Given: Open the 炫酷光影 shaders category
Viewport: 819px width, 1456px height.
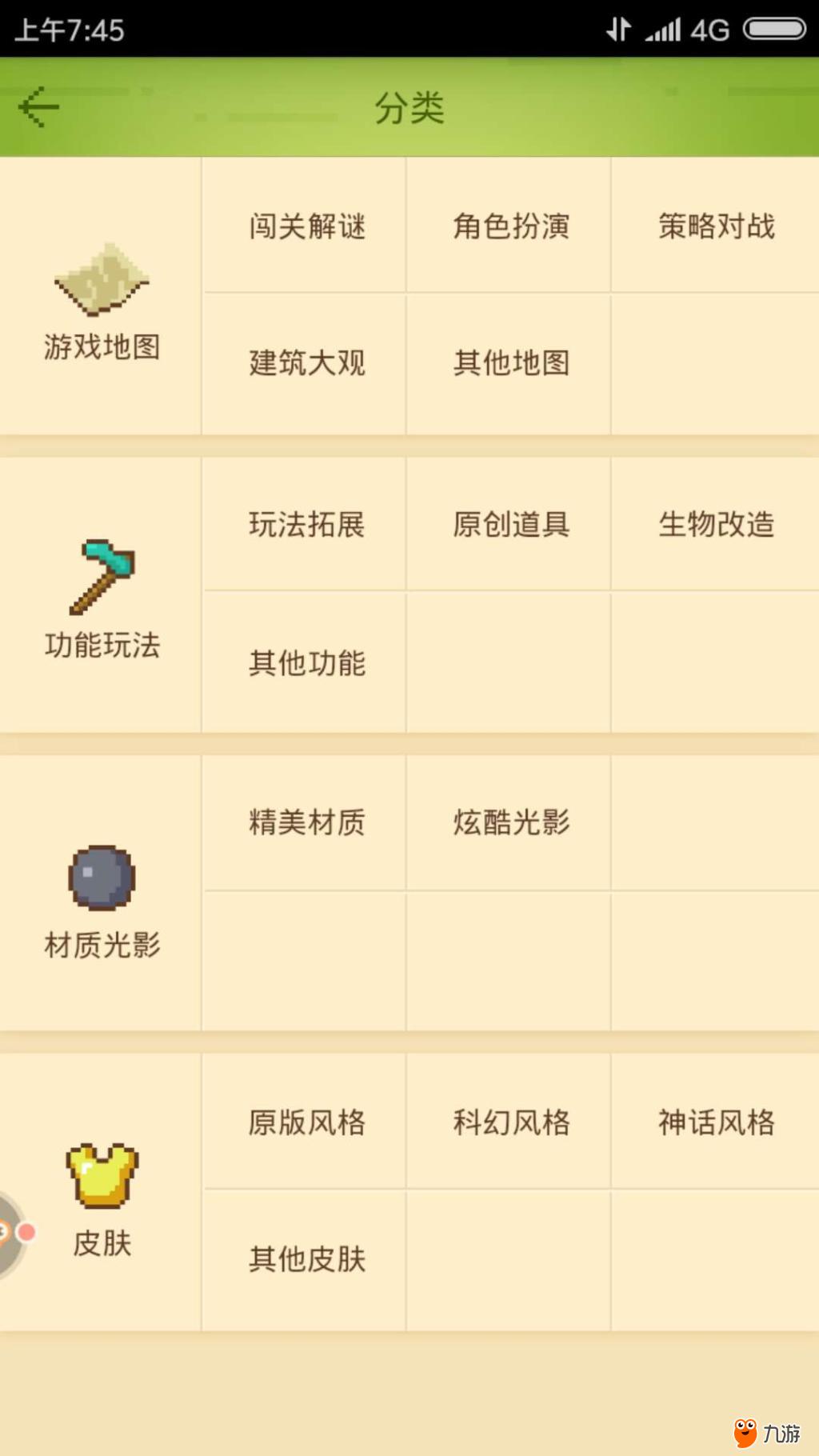Looking at the screenshot, I should tap(510, 822).
